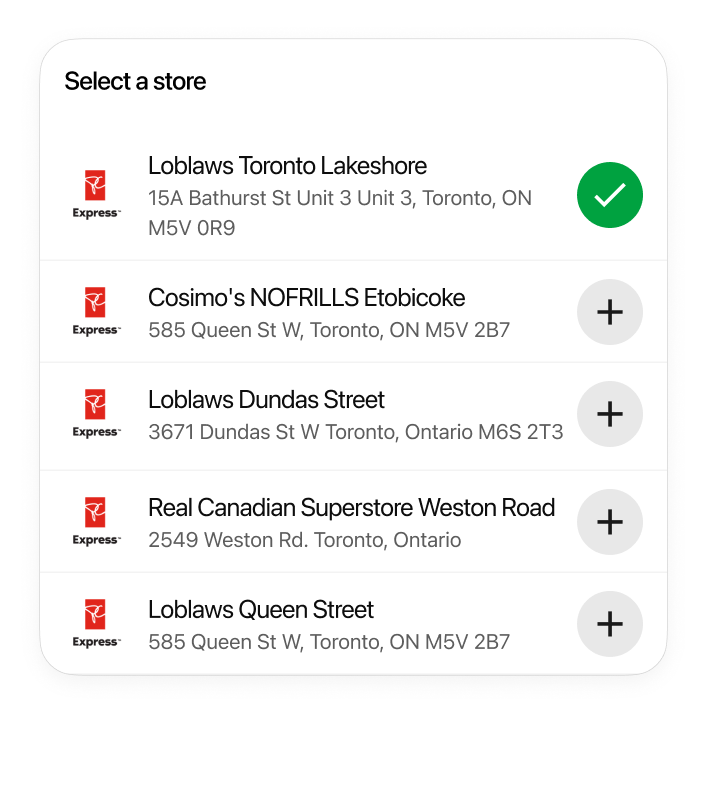Add Real Canadian Superstore Weston Road

pyautogui.click(x=610, y=522)
